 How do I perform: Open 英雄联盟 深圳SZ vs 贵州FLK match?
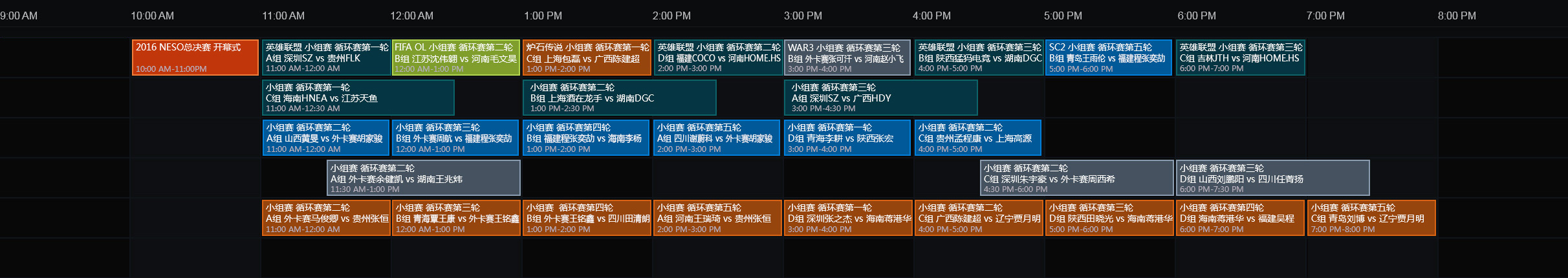pyautogui.click(x=326, y=58)
